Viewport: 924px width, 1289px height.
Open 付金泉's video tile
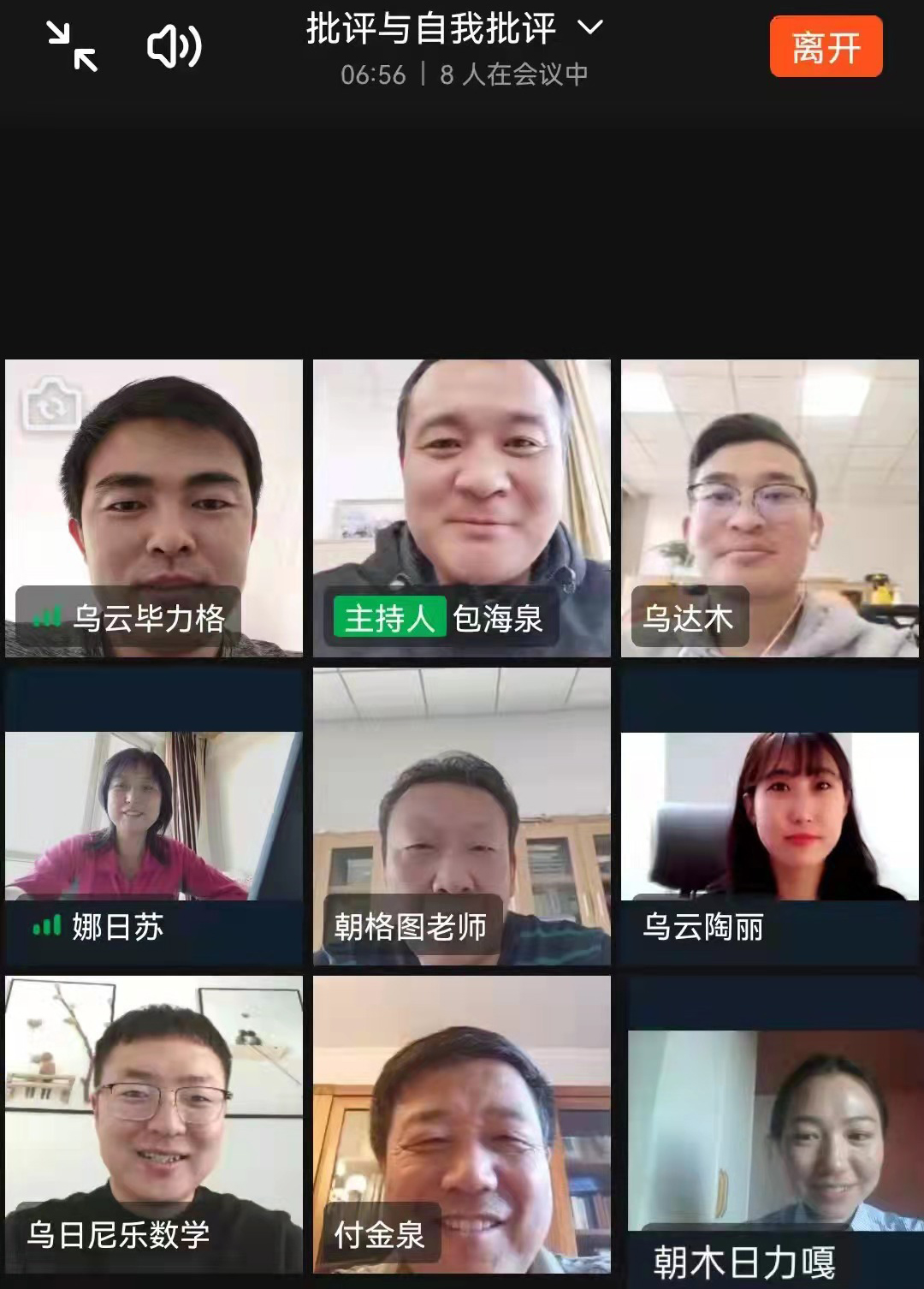[462, 1124]
